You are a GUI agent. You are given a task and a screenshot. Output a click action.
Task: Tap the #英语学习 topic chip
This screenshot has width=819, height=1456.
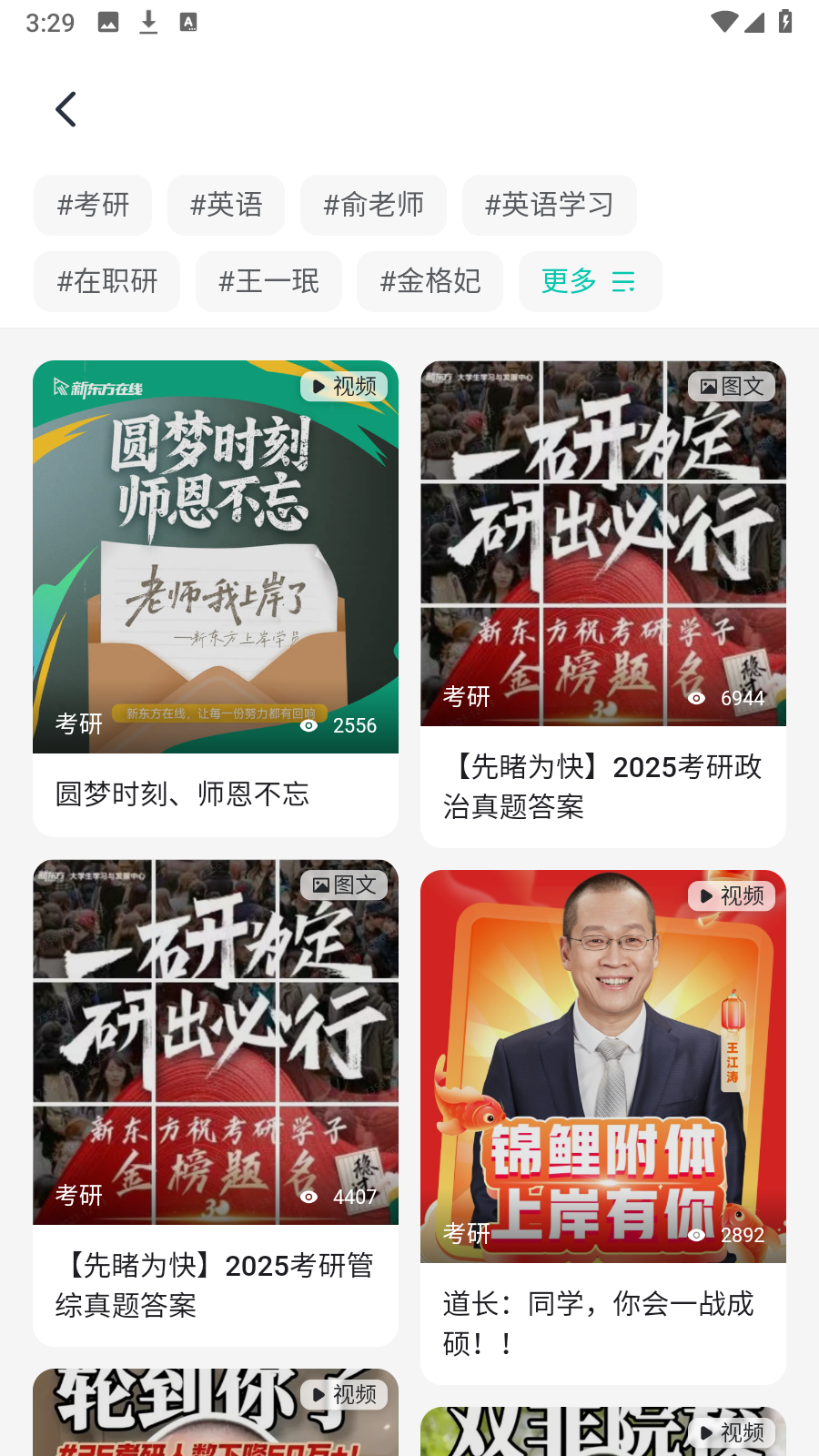(549, 205)
